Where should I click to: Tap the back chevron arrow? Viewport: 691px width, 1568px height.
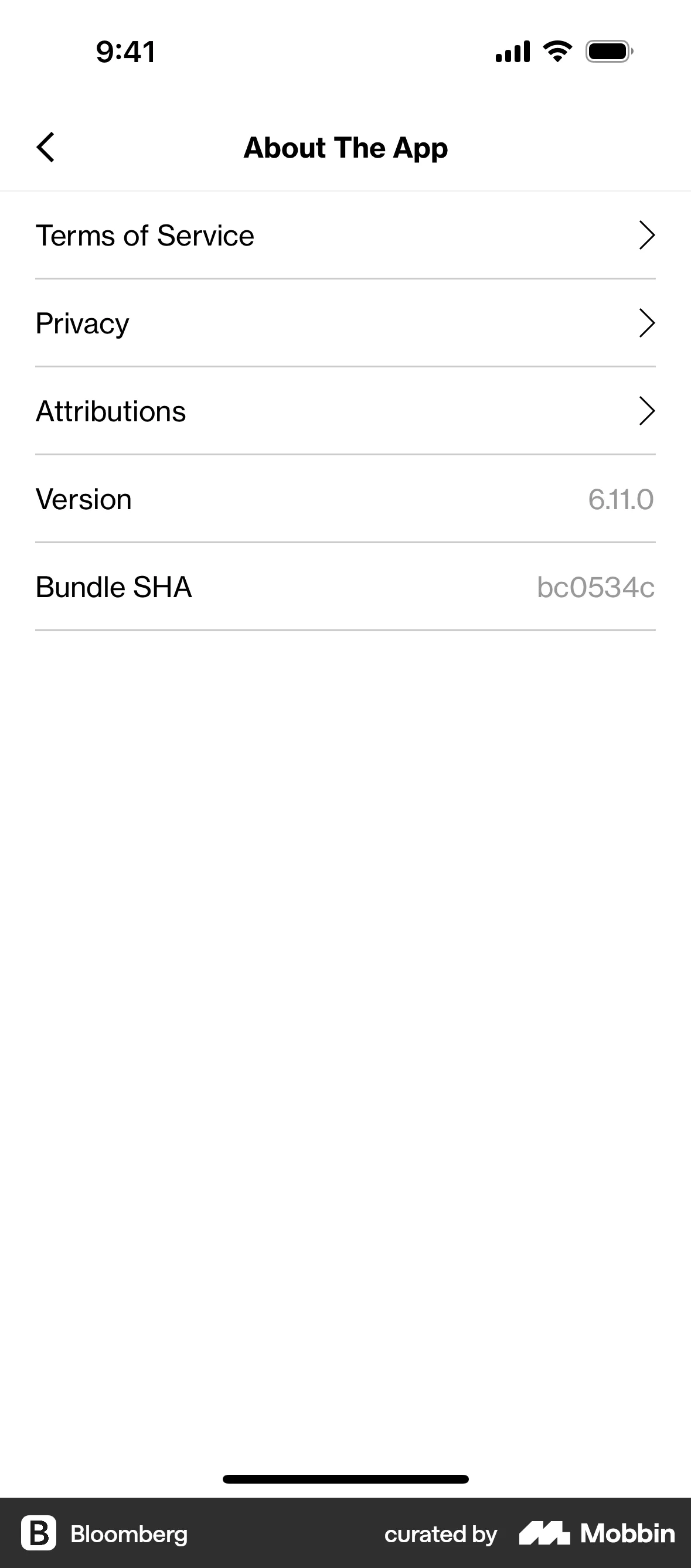click(x=46, y=146)
